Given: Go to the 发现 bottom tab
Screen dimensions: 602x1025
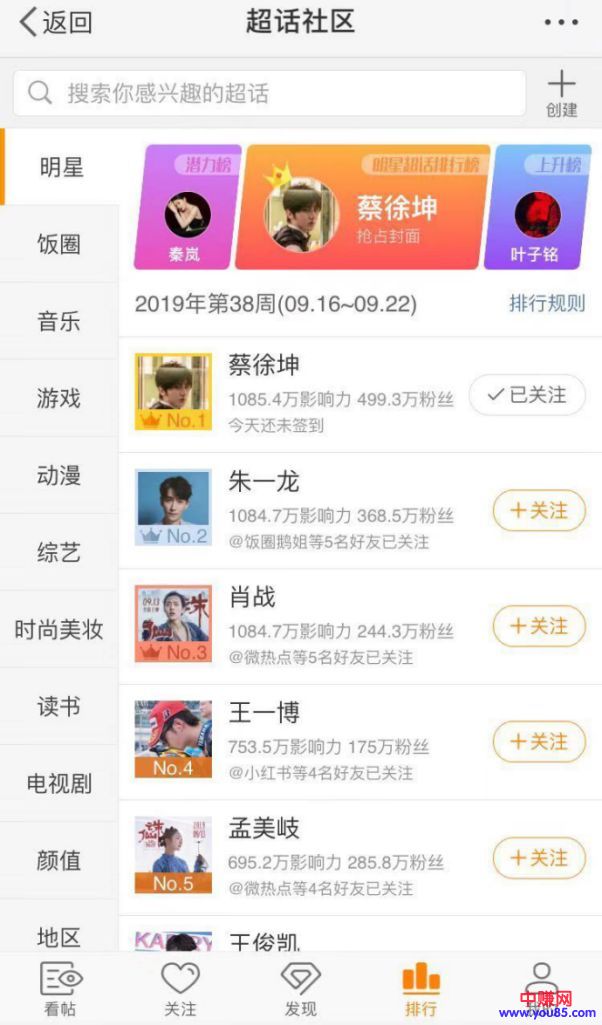Looking at the screenshot, I should [x=300, y=987].
